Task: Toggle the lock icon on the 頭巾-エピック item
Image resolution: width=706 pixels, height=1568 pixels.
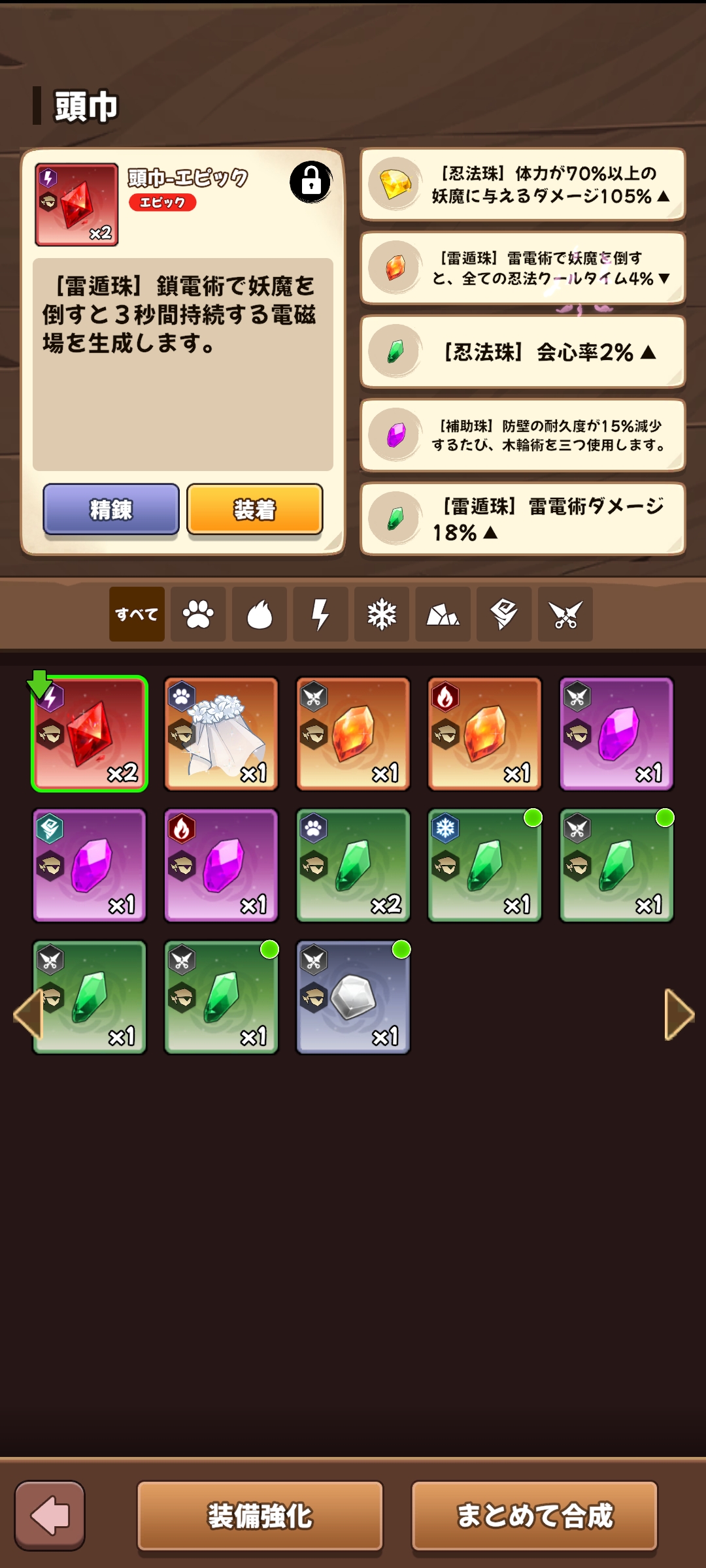Action: pos(311,182)
